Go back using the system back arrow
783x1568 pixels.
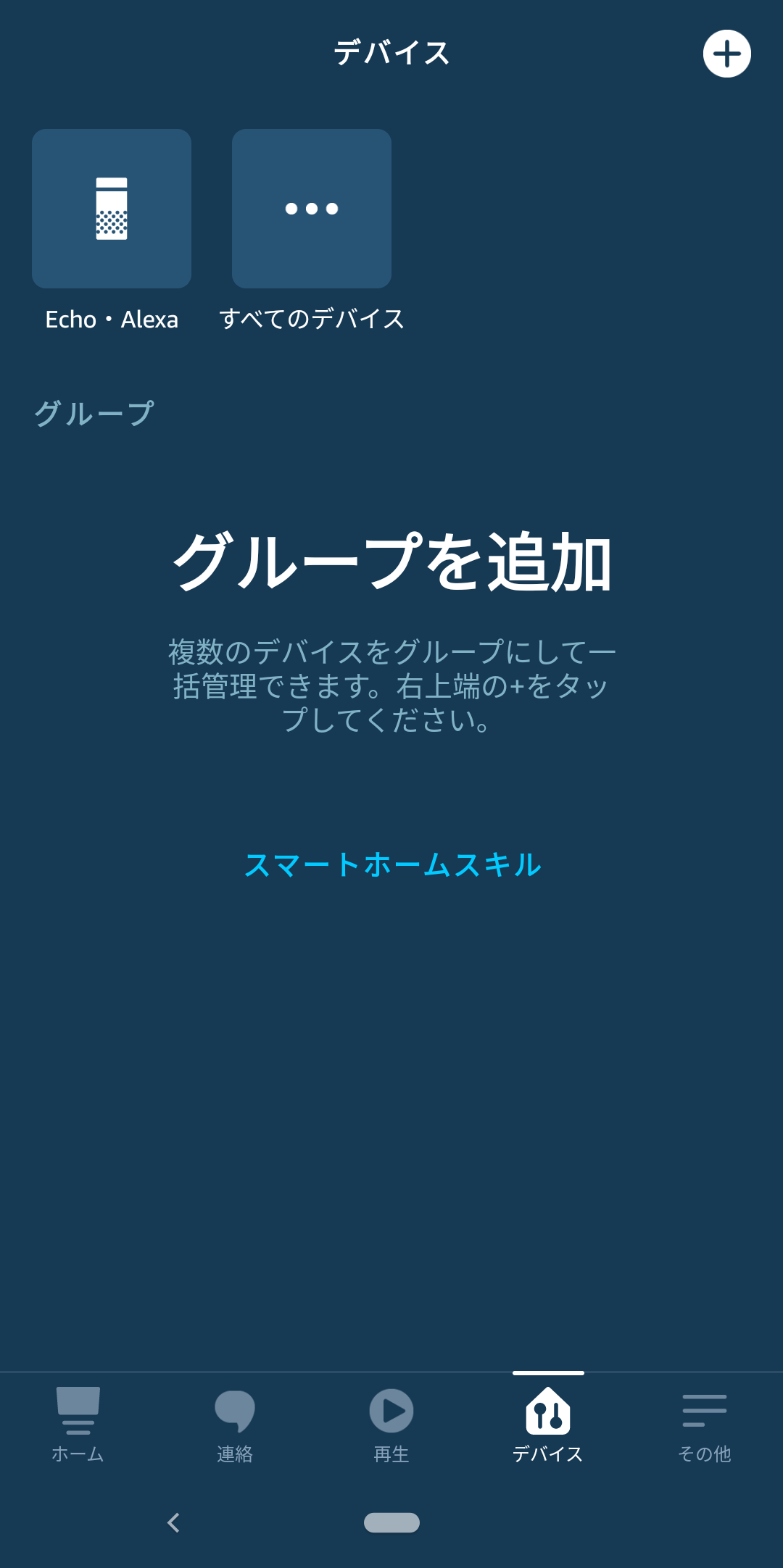[173, 1522]
